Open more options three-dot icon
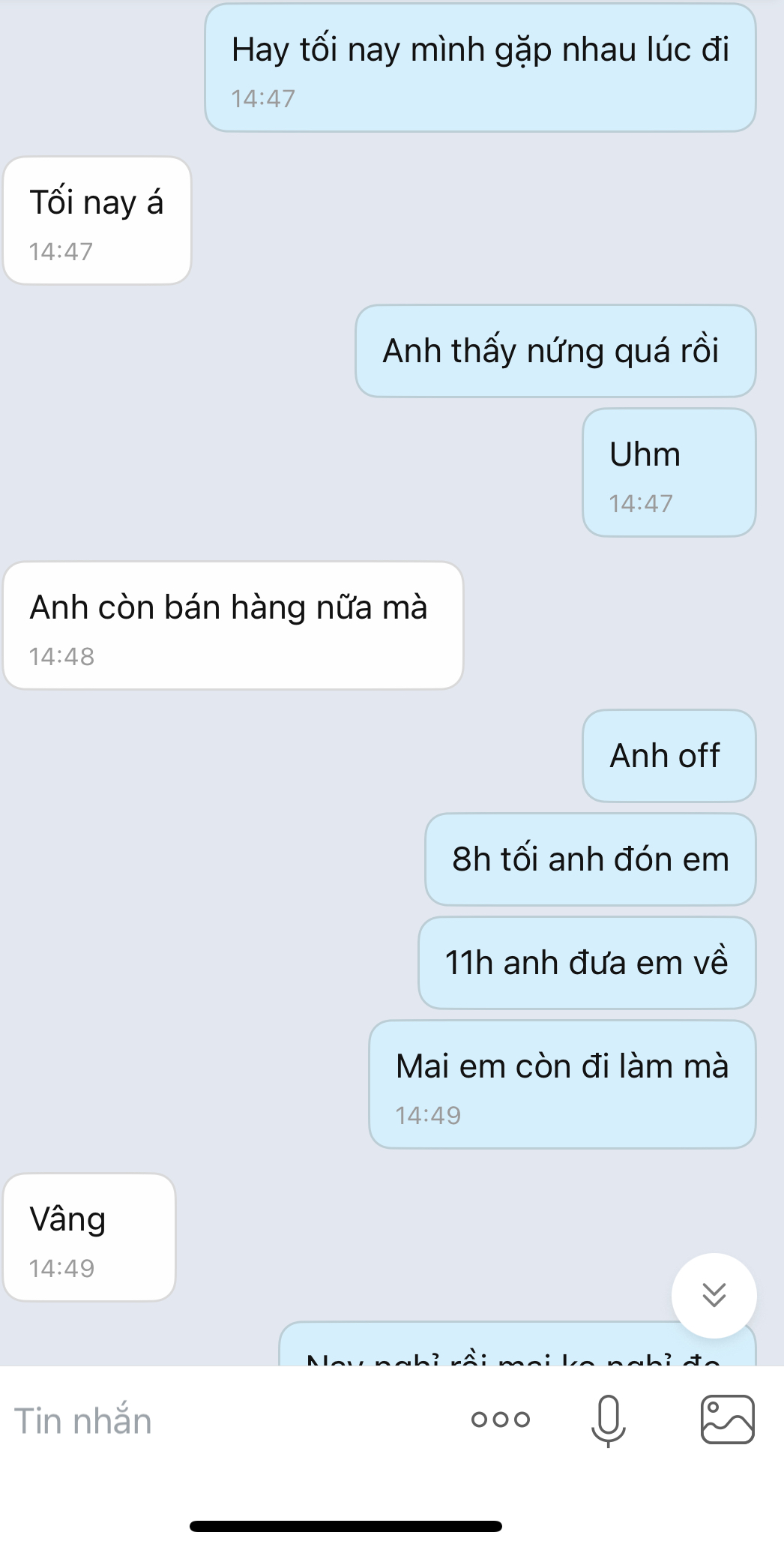The height and width of the screenshot is (1550, 784). 500,1419
